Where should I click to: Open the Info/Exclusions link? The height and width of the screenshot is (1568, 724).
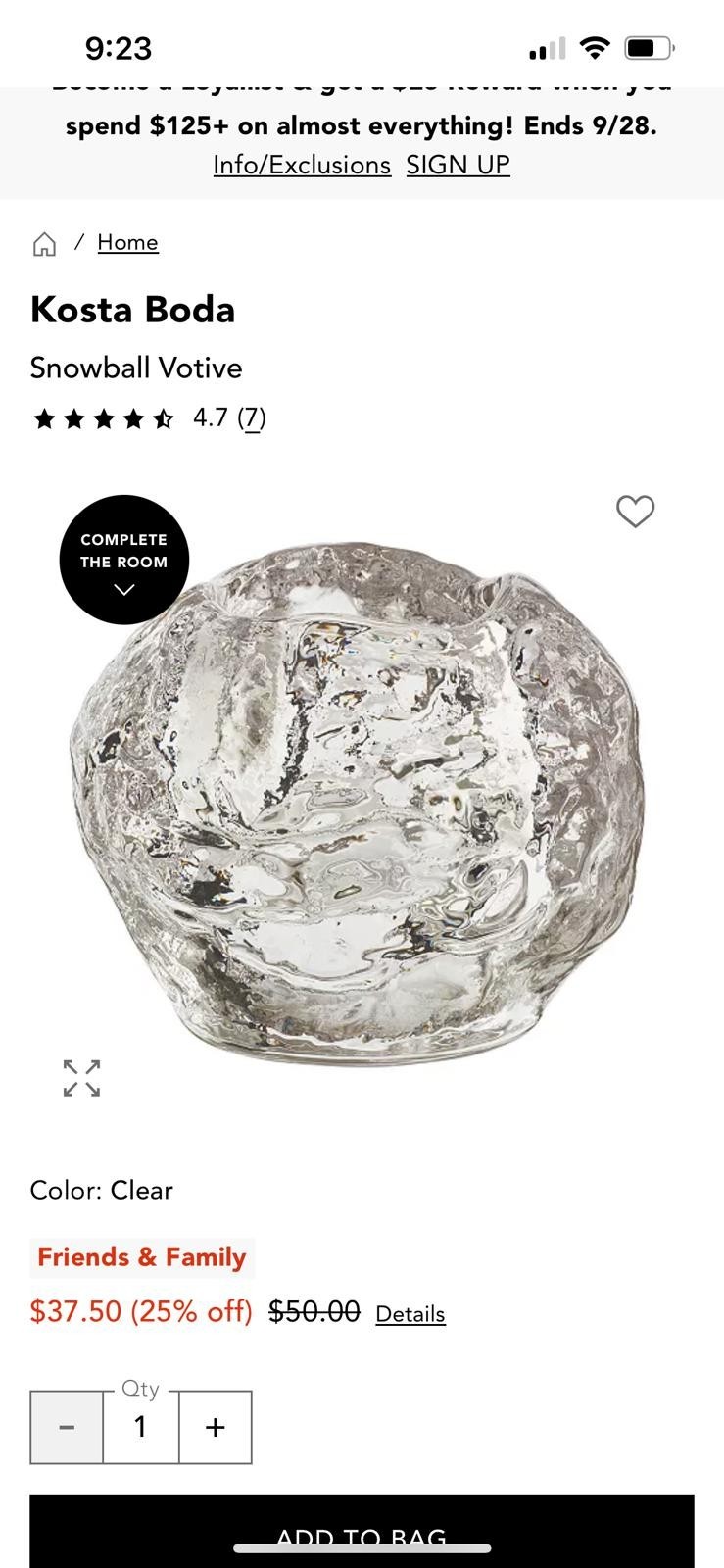click(x=302, y=165)
